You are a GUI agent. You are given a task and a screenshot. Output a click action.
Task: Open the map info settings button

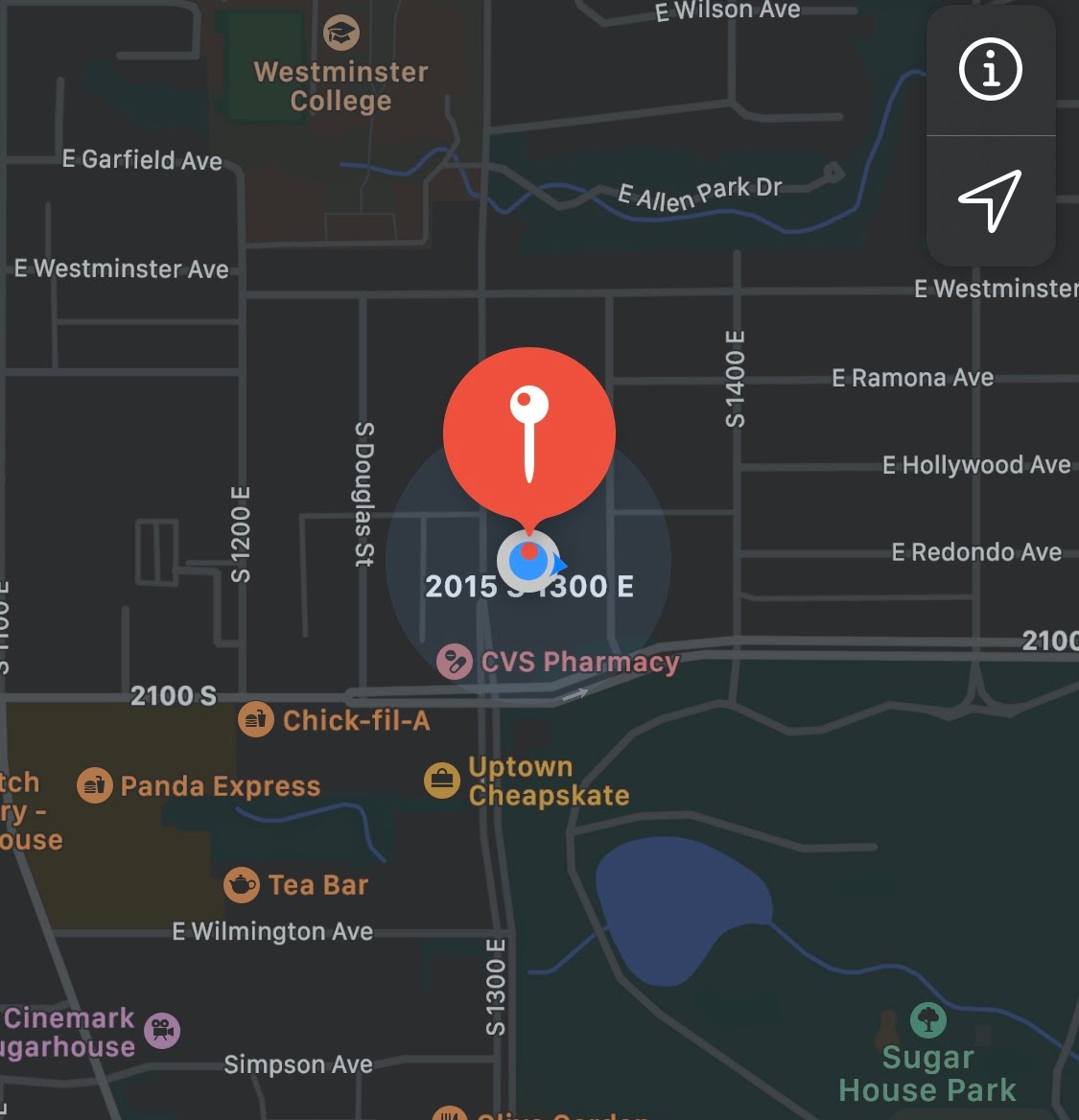click(x=991, y=69)
